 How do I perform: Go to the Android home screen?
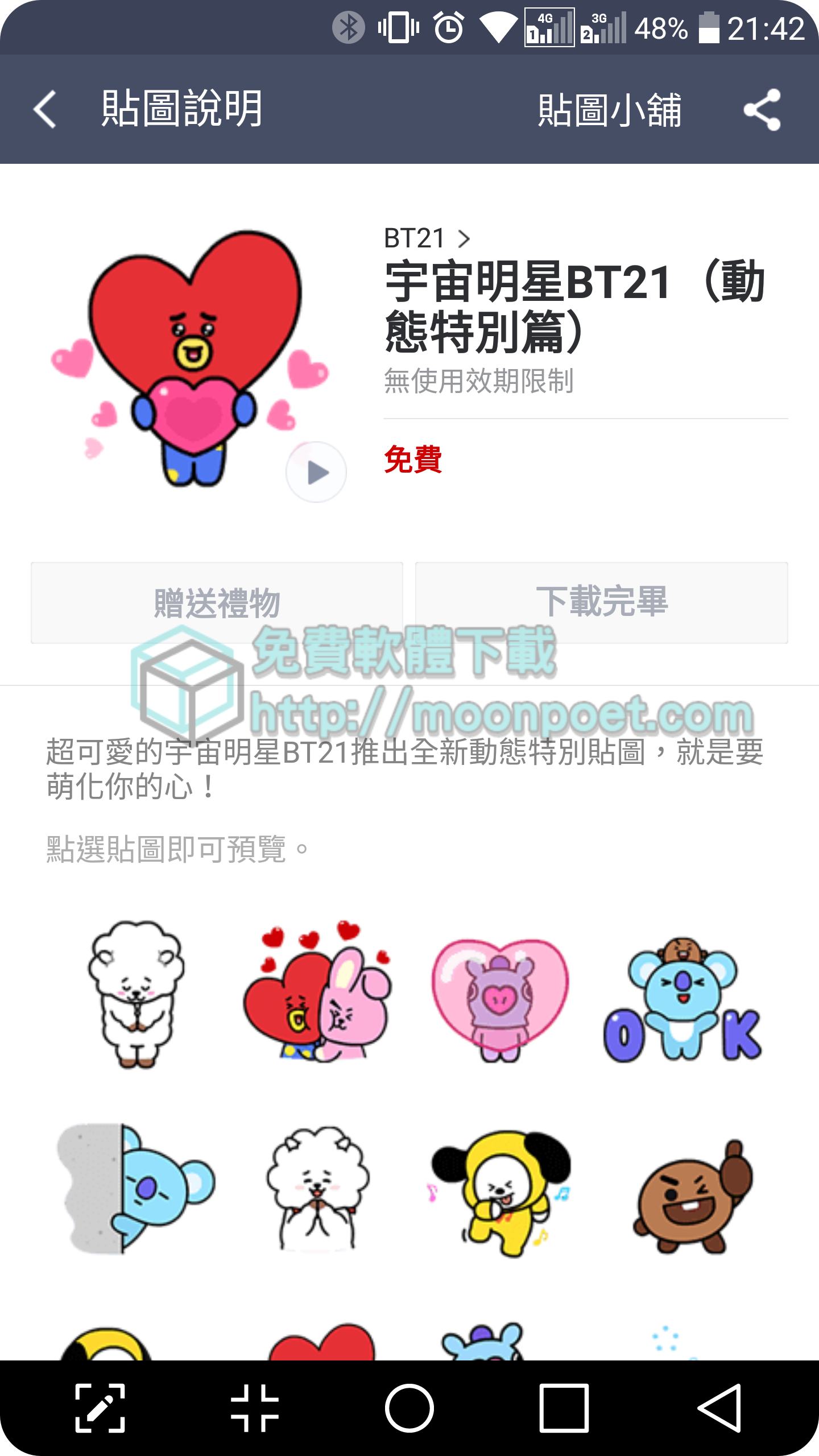pyautogui.click(x=409, y=1408)
